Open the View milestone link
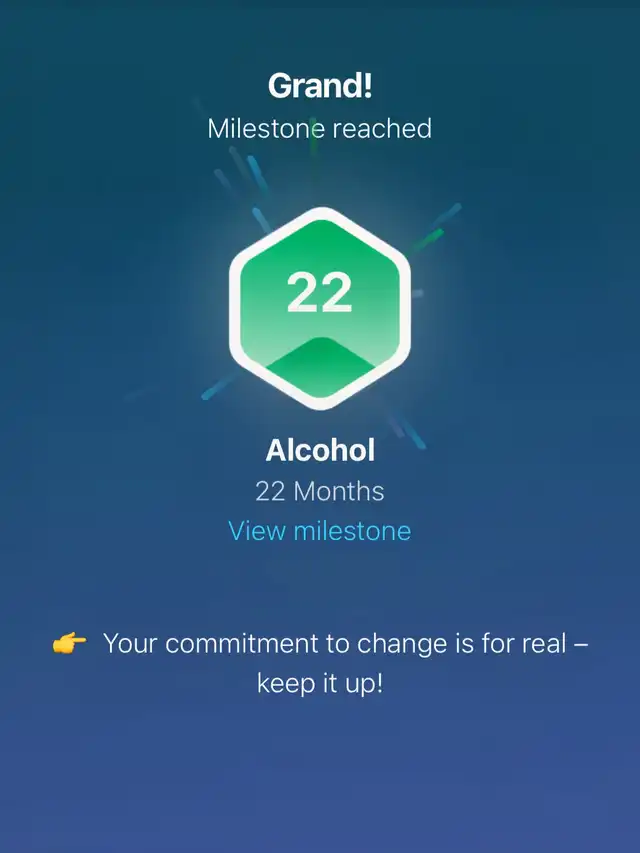Screen dimensions: 640x853 coord(319,530)
